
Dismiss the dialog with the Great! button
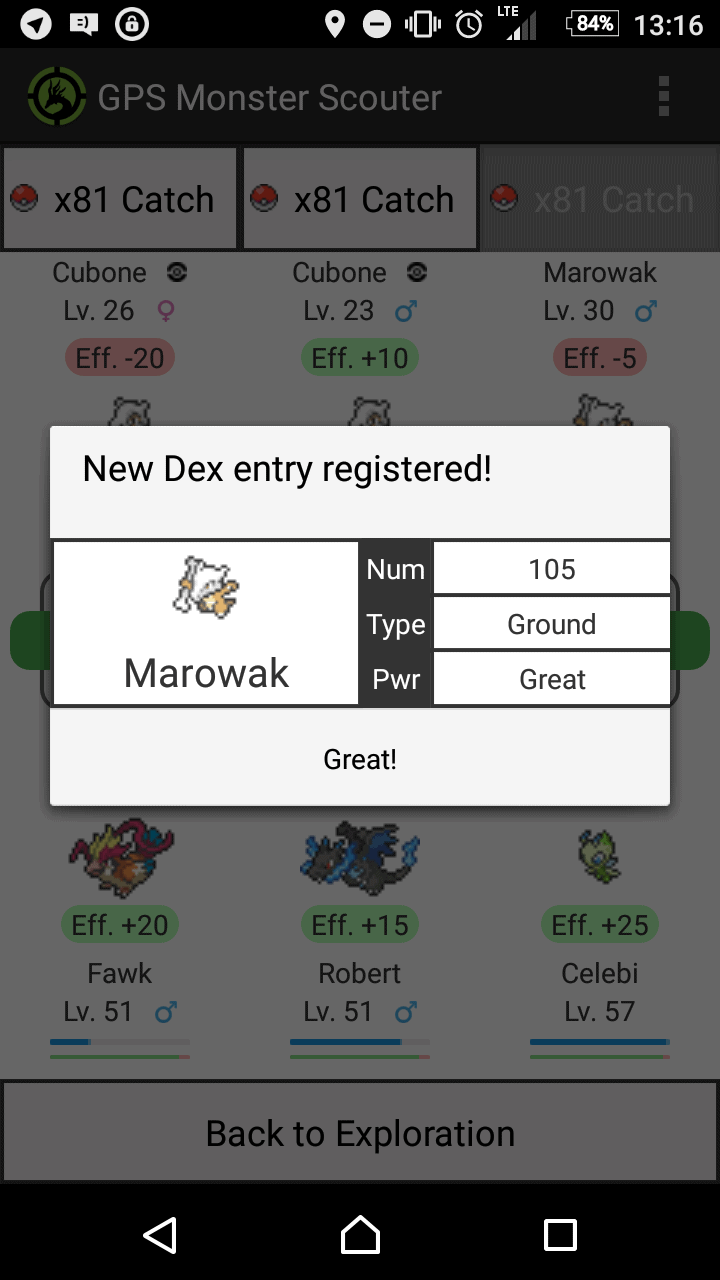[x=360, y=759]
